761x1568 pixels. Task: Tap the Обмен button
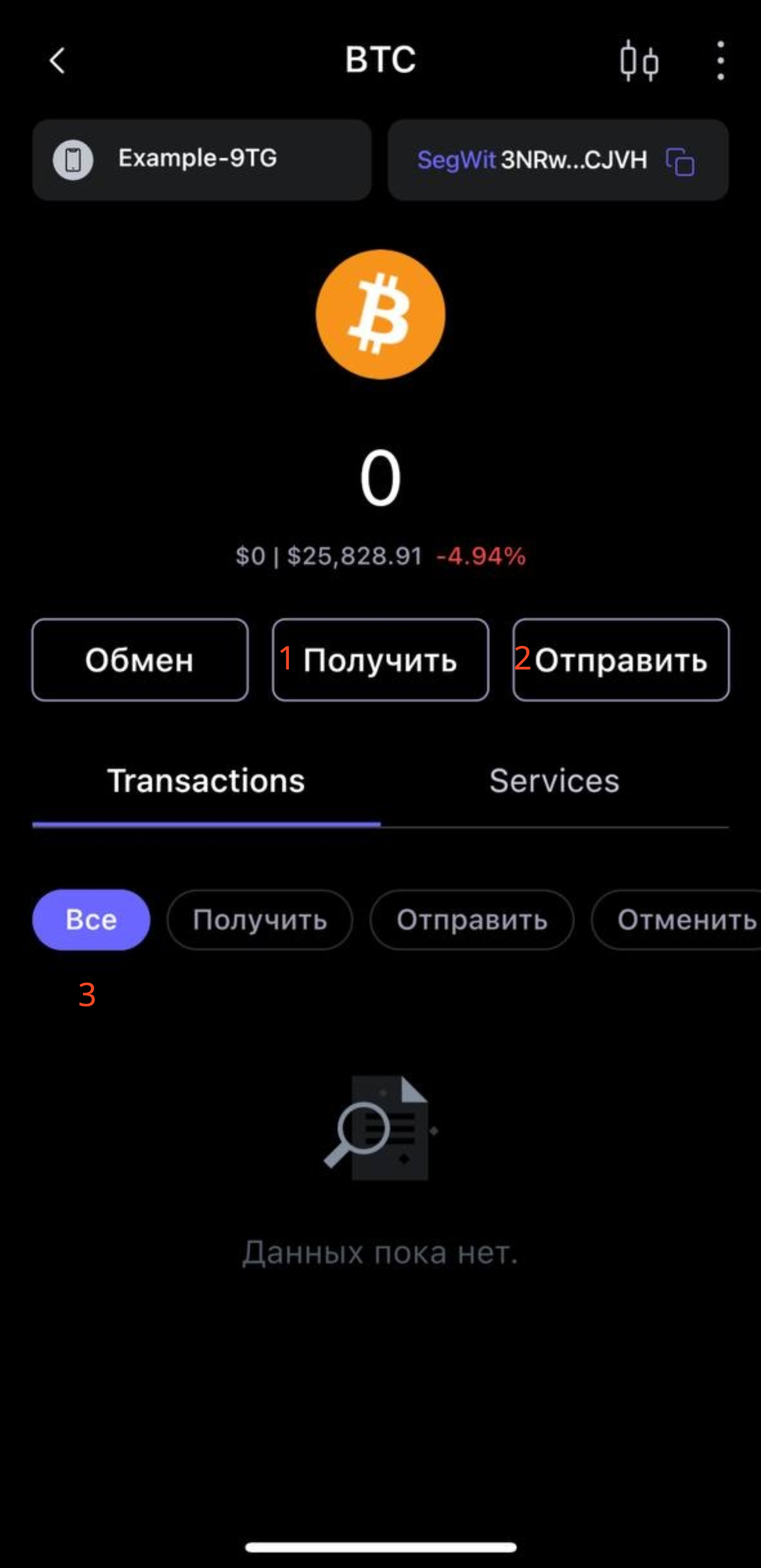[x=140, y=660]
